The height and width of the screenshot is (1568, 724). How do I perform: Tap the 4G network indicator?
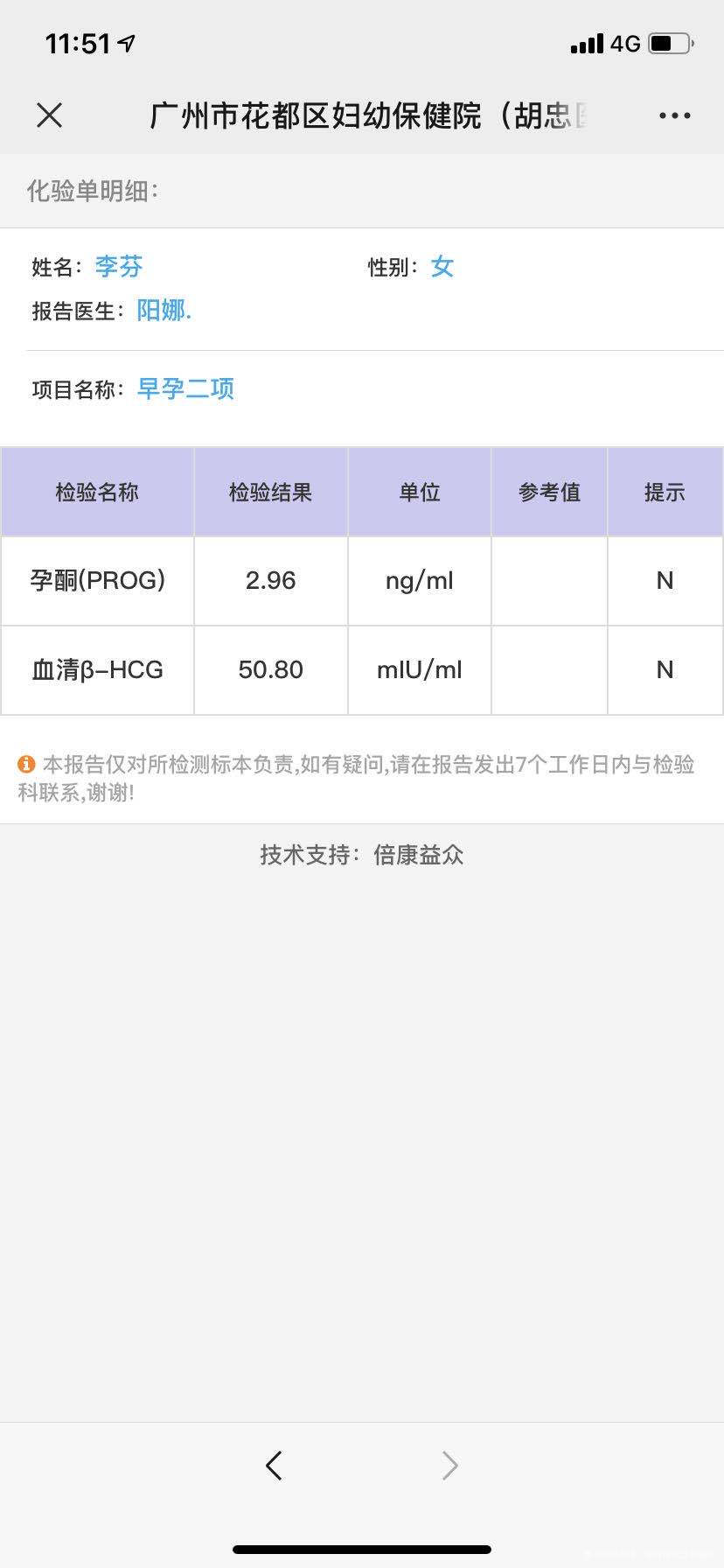626,43
